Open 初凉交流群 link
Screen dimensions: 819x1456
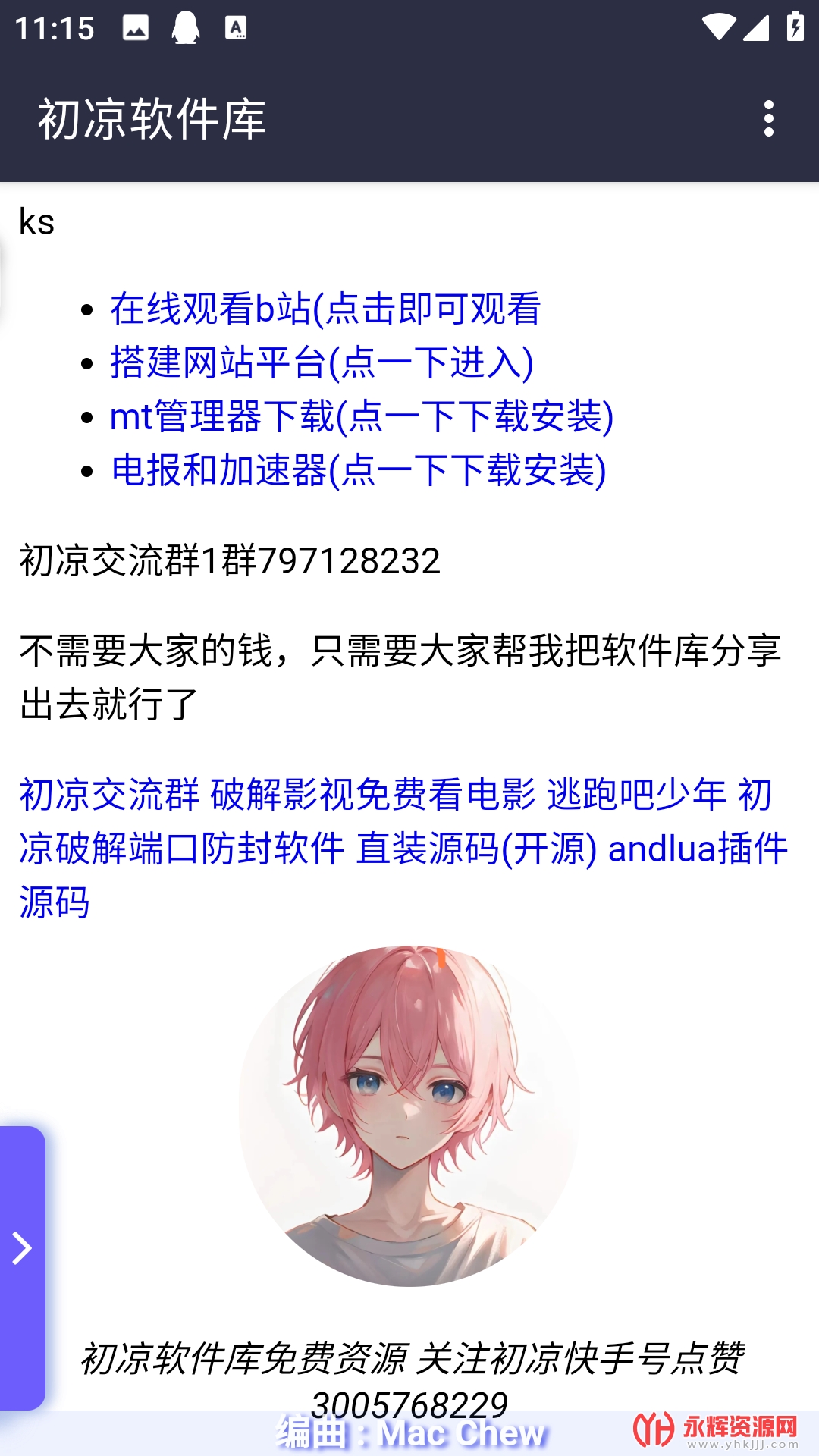[109, 795]
